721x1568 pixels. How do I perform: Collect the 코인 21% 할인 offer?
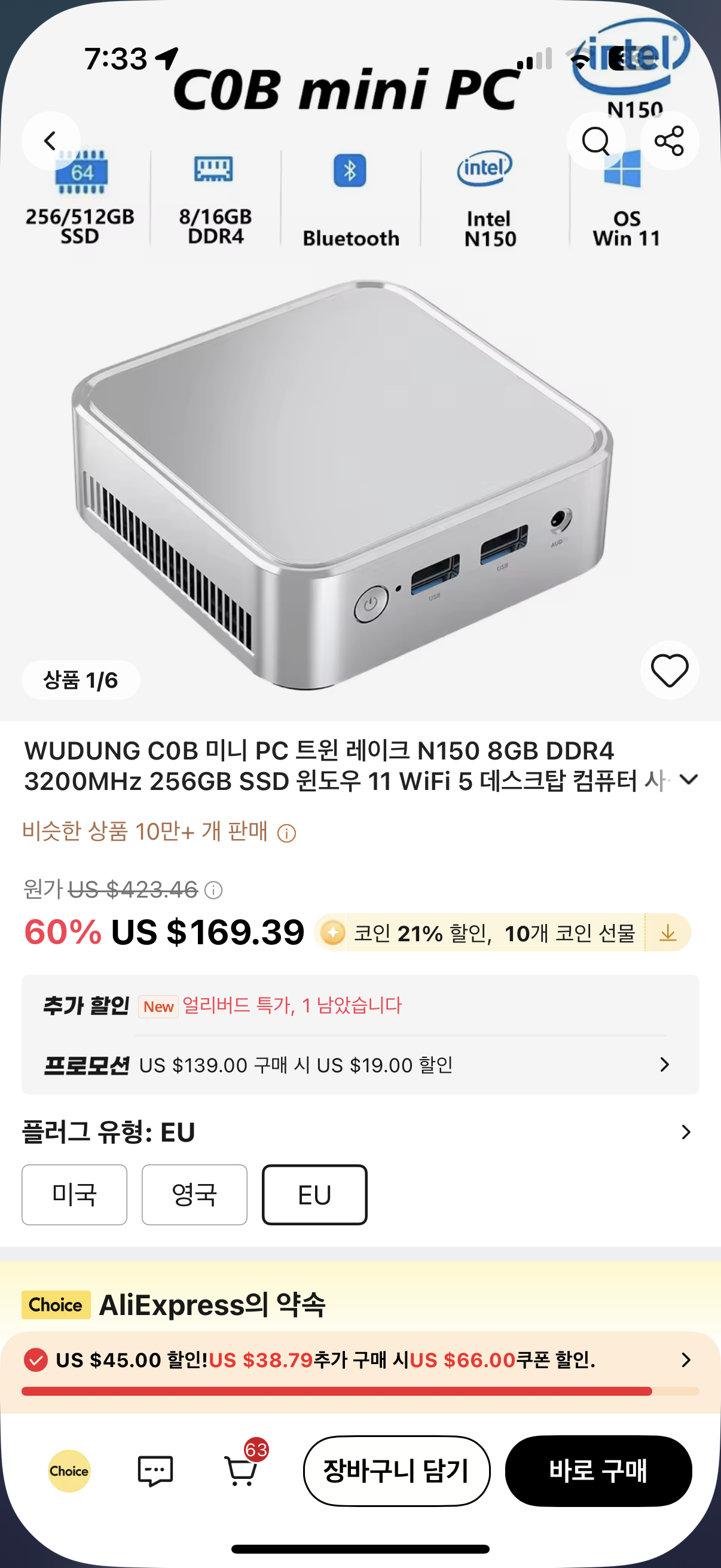[x=667, y=932]
